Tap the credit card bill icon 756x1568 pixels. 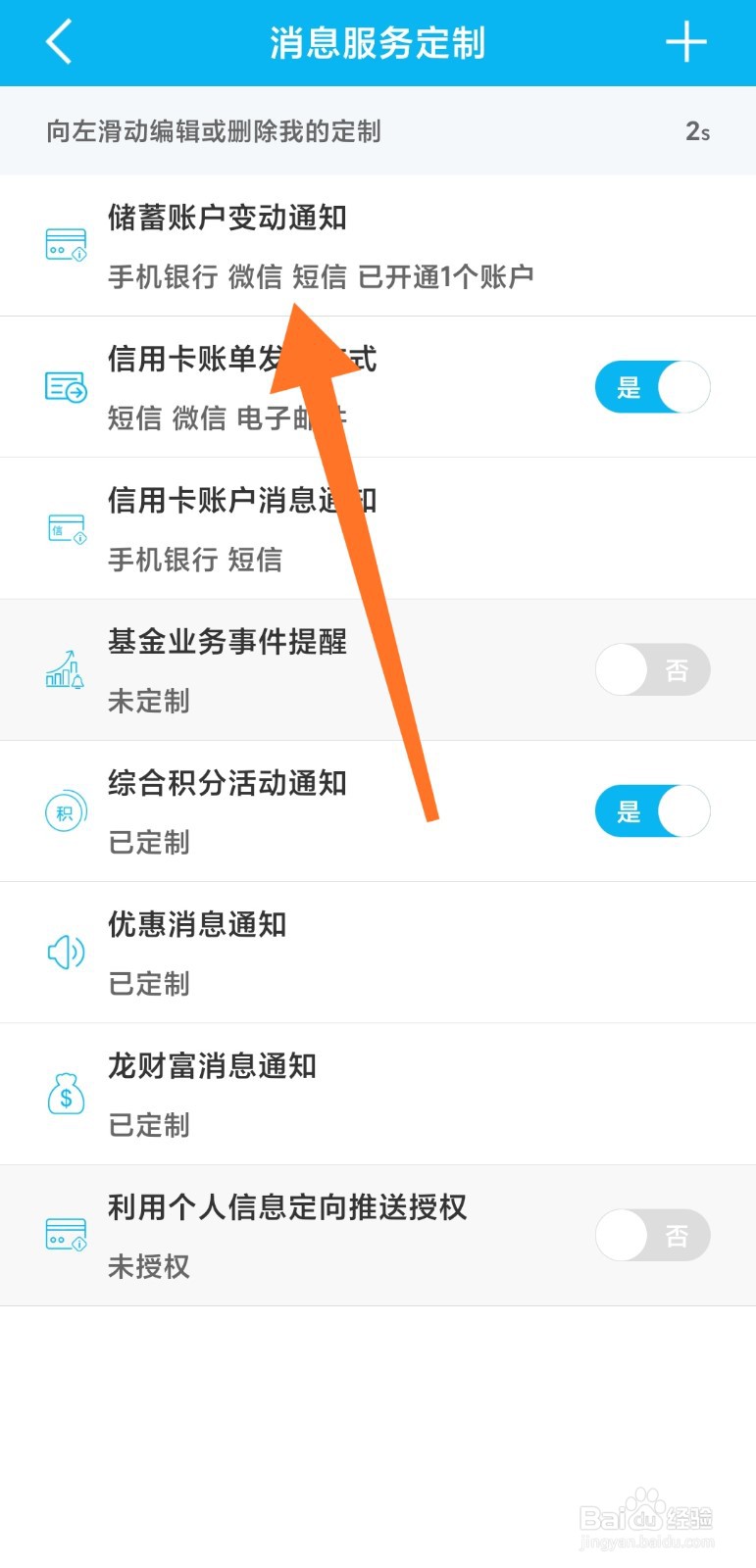tap(65, 387)
